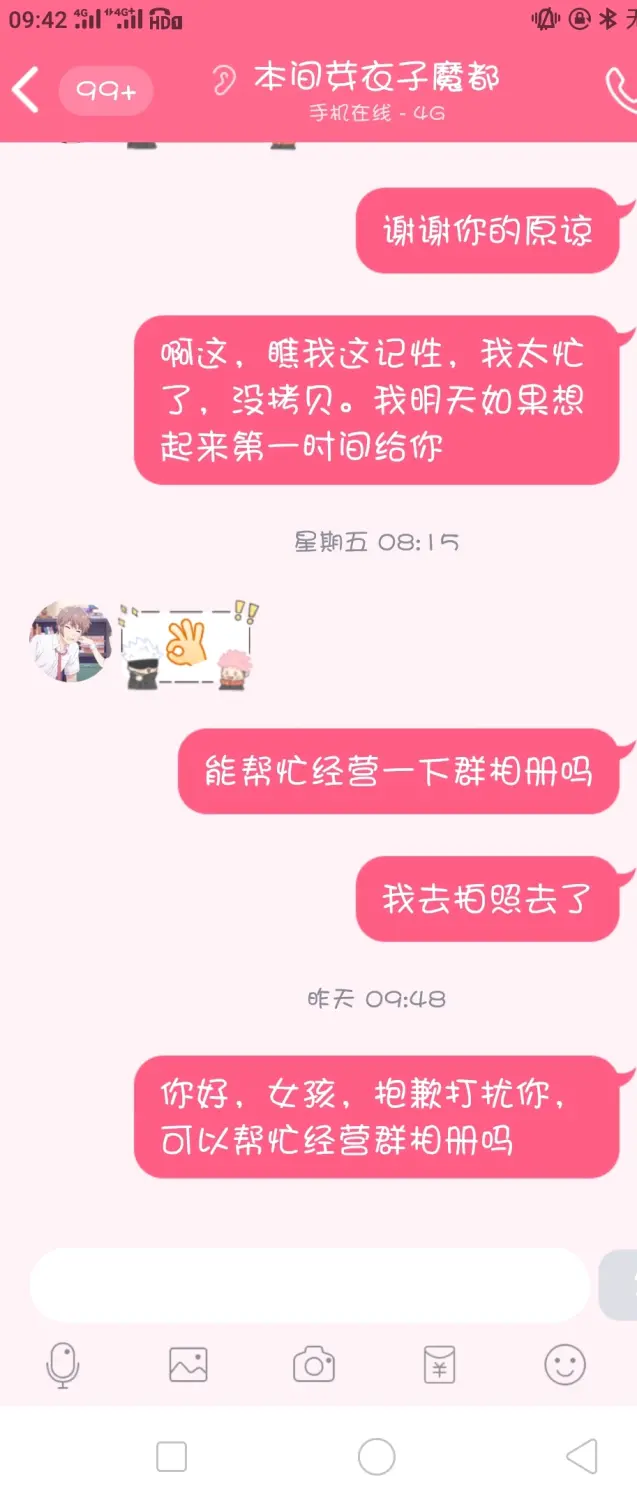Image resolution: width=637 pixels, height=1500 pixels.
Task: Record a voice message with the microphone
Action: point(62,1365)
